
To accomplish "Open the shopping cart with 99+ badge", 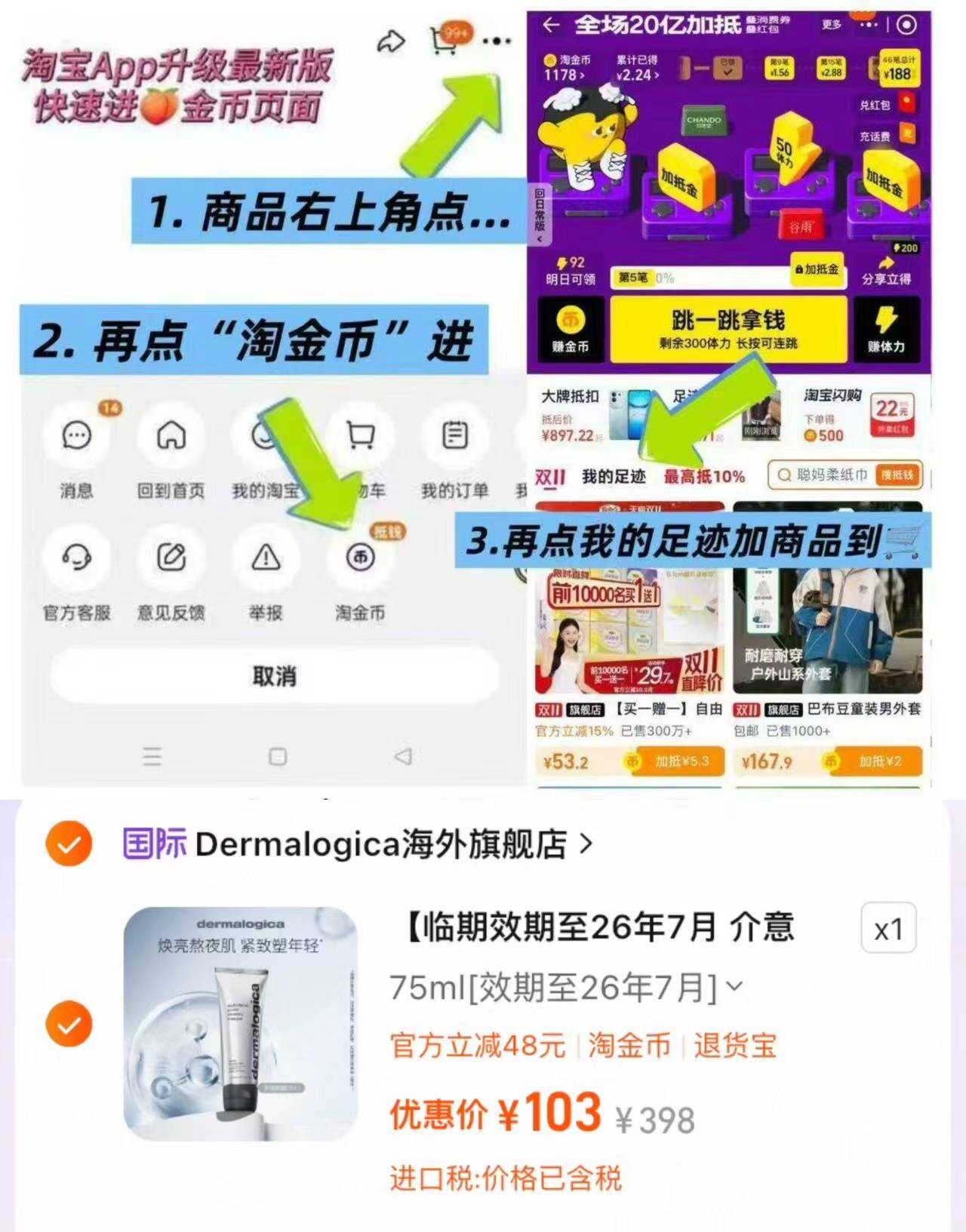I will pos(445,39).
